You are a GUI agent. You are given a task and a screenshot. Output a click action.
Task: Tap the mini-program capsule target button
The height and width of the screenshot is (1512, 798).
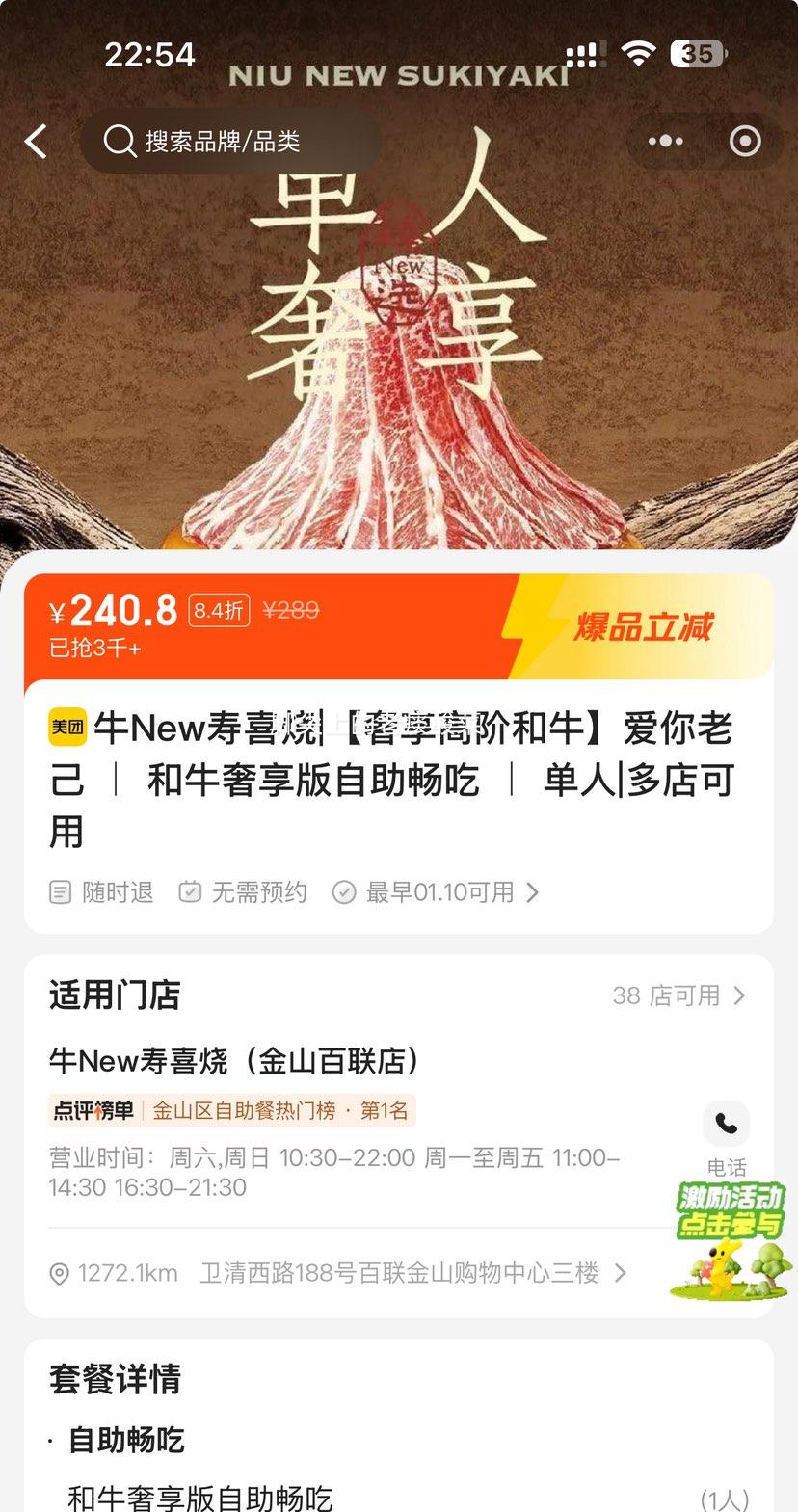(x=744, y=141)
